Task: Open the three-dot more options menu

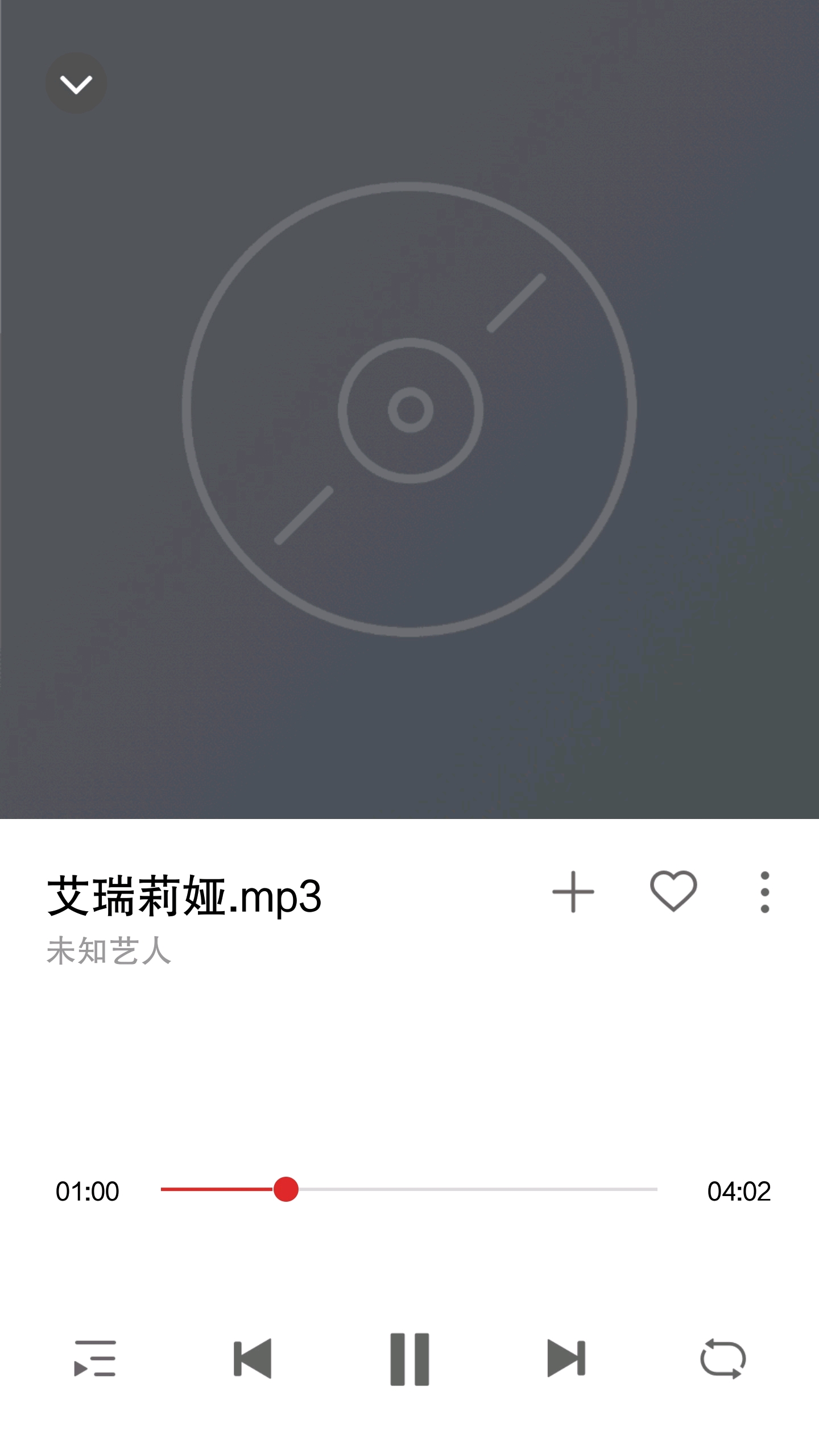Action: coord(765,892)
